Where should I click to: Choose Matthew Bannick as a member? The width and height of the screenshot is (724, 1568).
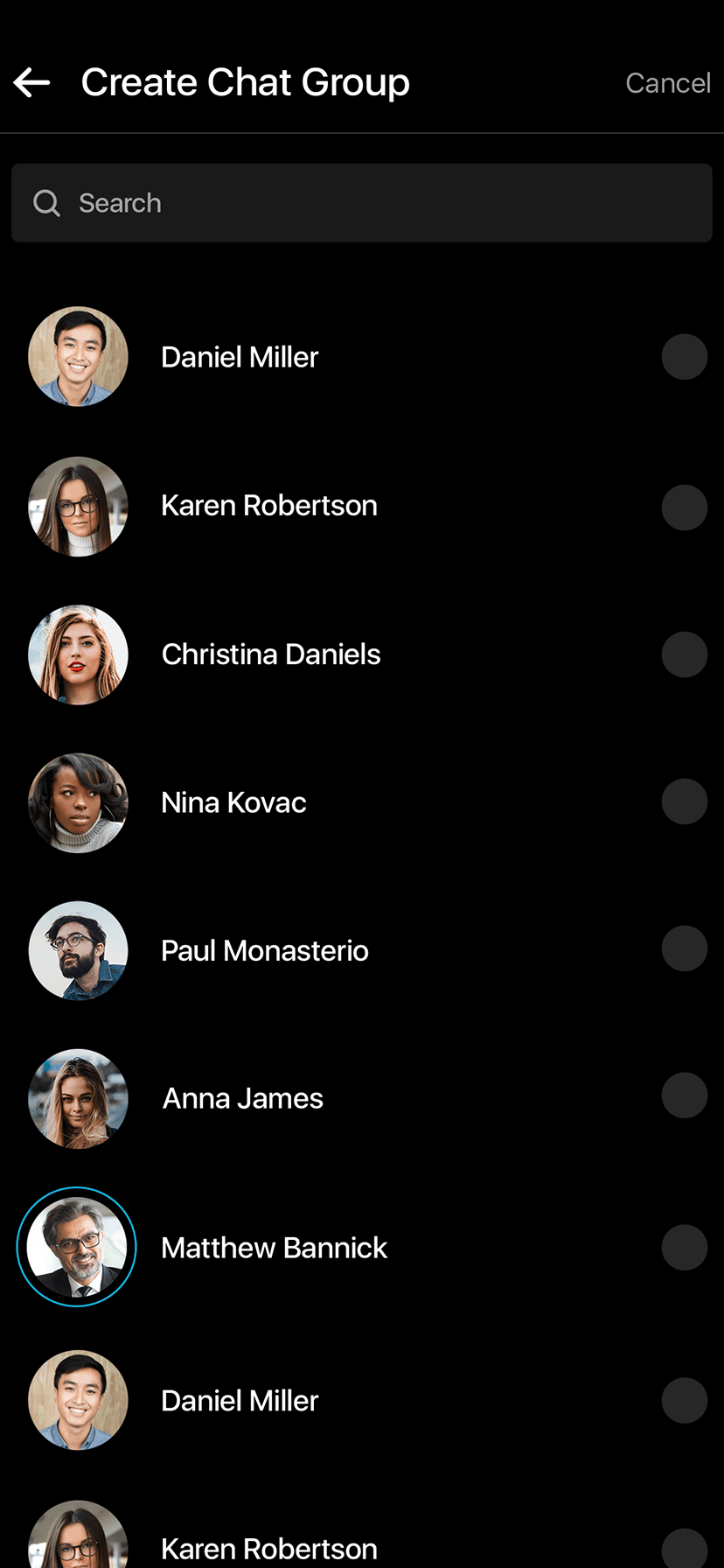click(684, 1247)
